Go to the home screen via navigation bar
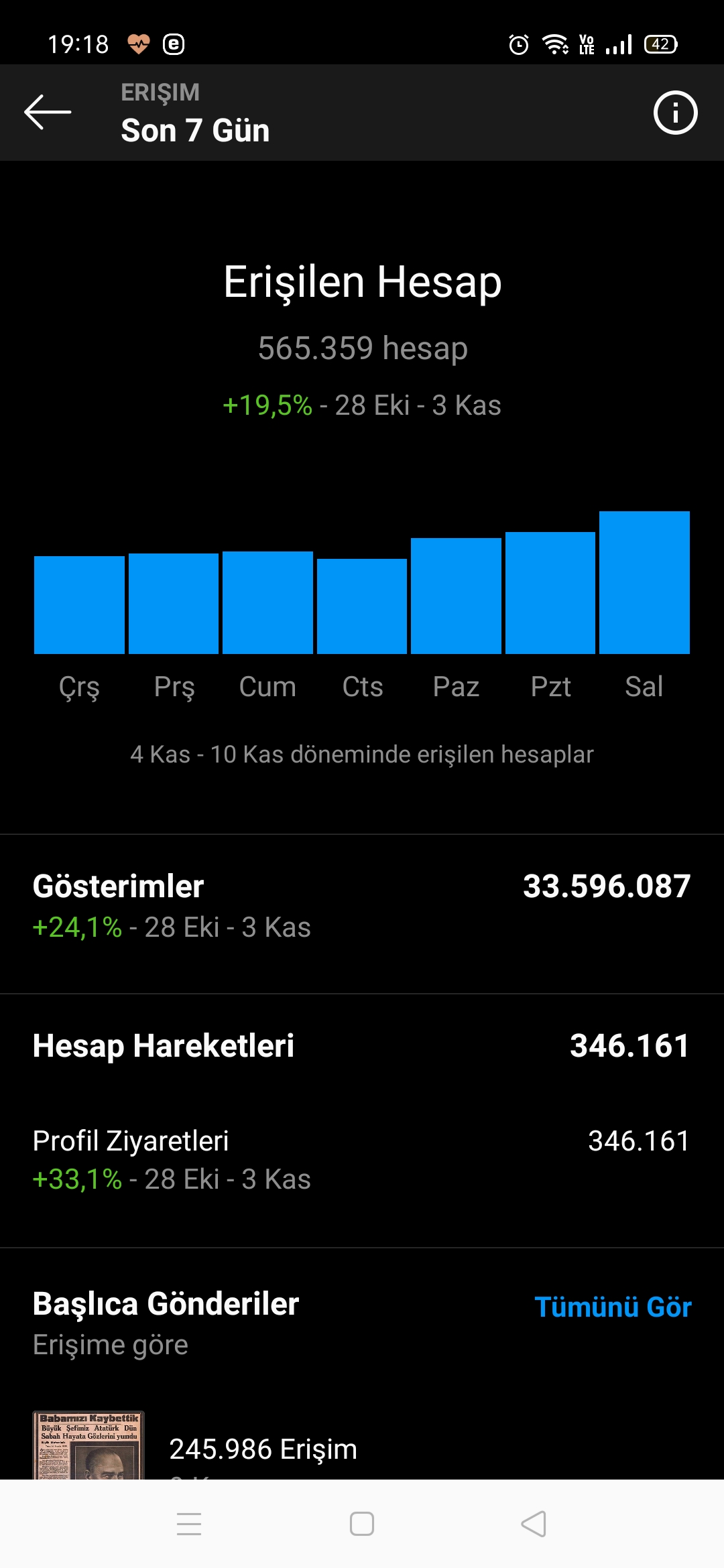This screenshot has height=1568, width=724. (362, 1524)
